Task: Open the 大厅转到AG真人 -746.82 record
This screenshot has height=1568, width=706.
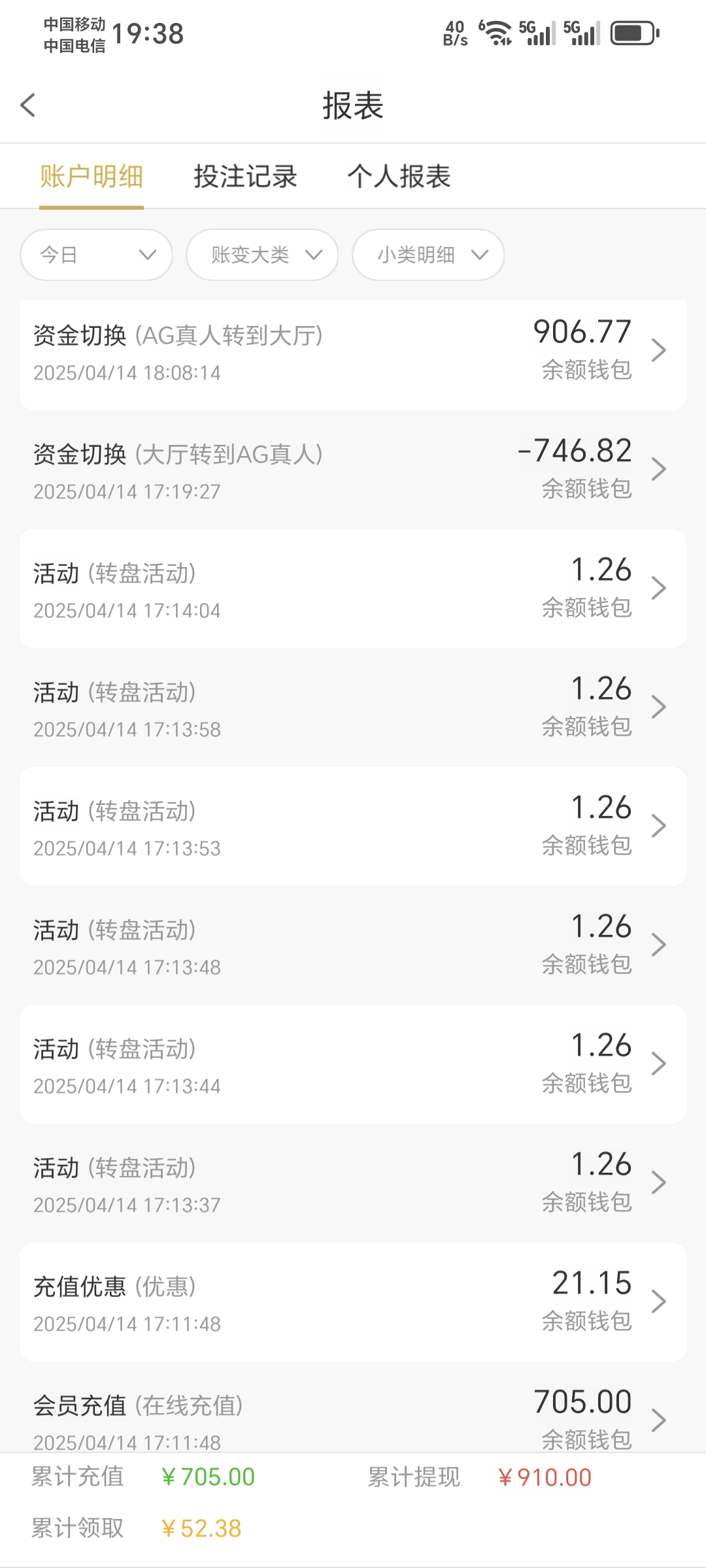Action: coord(353,470)
